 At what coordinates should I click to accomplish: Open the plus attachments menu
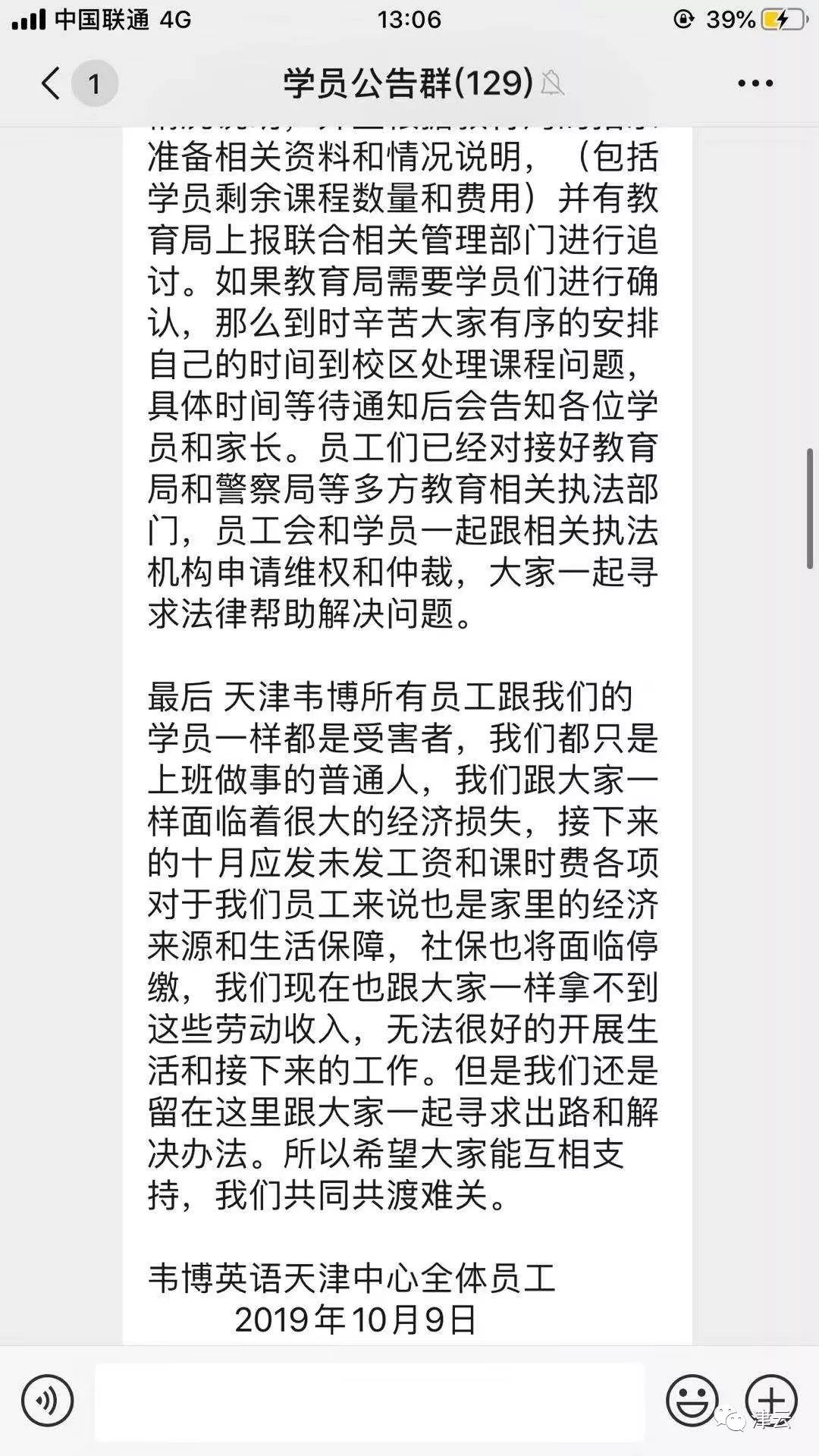coord(770,1400)
